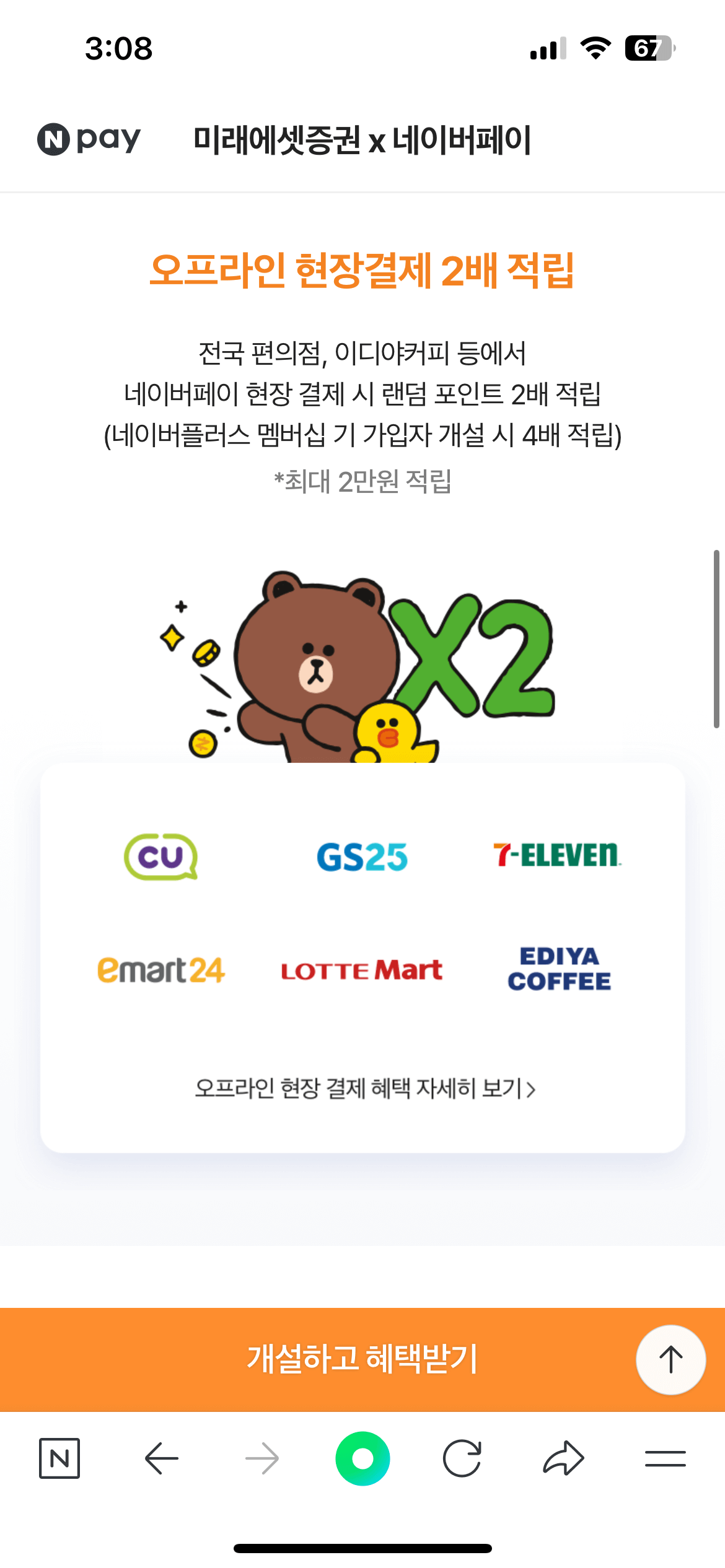Tap the LOTTE Mart logo
725x1568 pixels.
coord(361,970)
